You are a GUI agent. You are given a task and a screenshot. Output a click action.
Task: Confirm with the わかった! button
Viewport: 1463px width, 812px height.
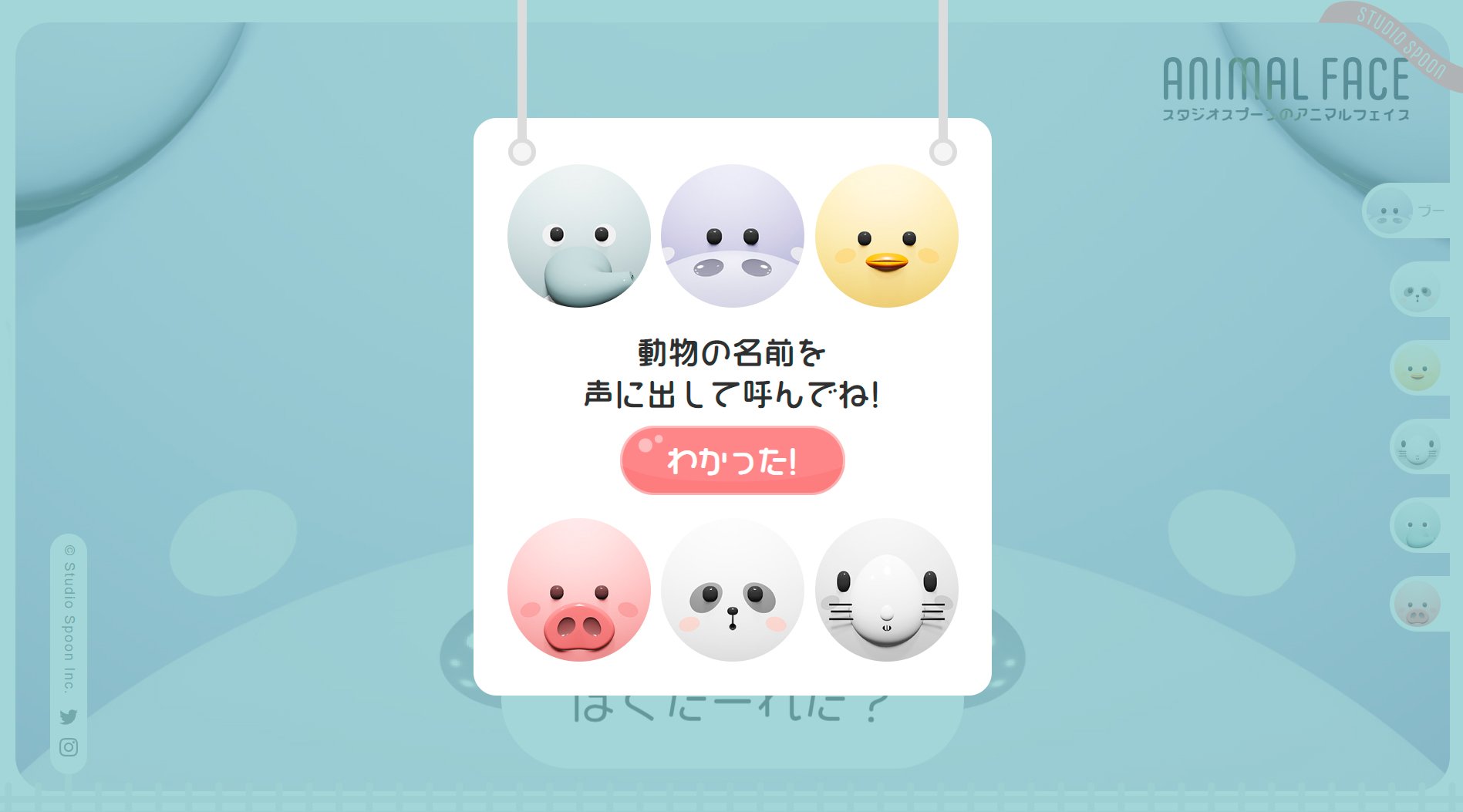732,460
